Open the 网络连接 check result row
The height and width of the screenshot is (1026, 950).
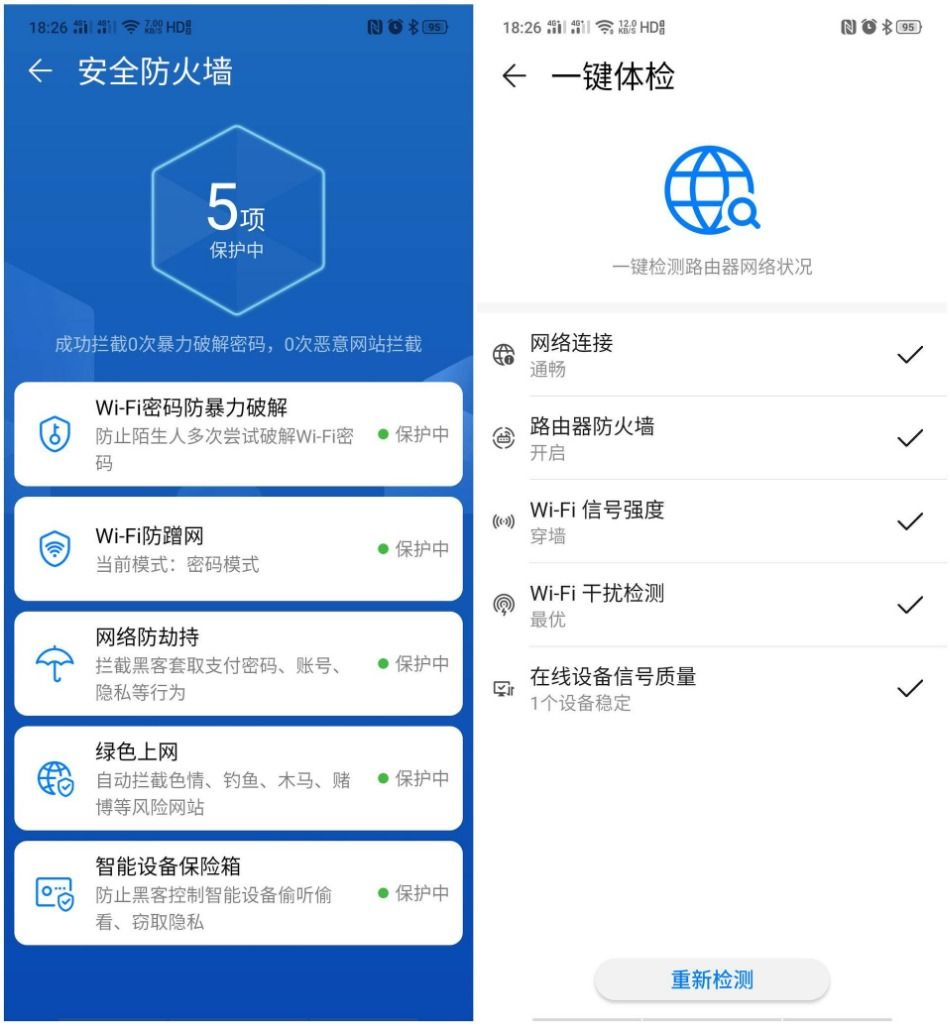[x=710, y=355]
